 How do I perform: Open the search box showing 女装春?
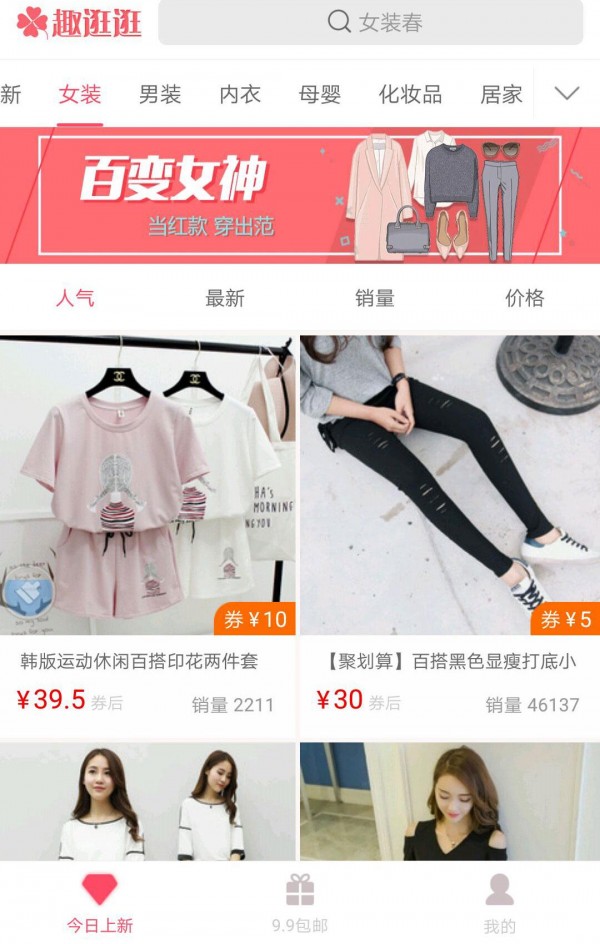370,22
